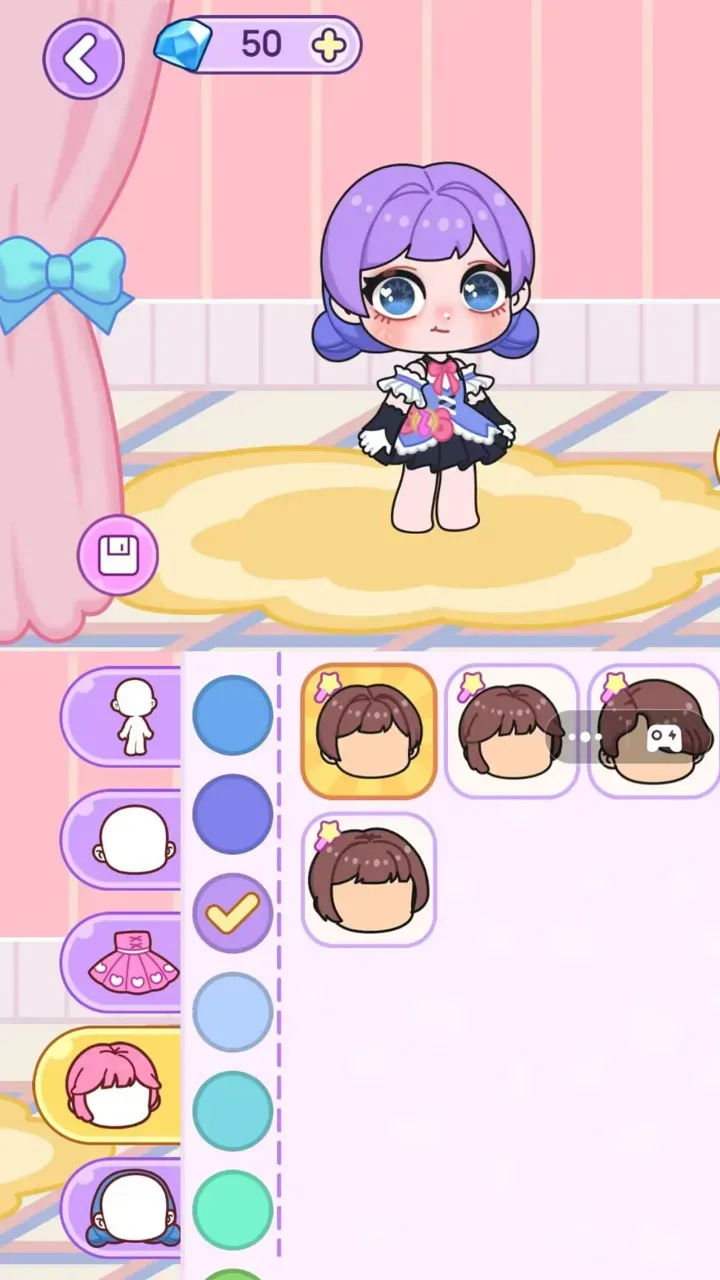Viewport: 720px width, 1280px height.
Task: Pick the blue hair color swatch
Action: tap(233, 715)
